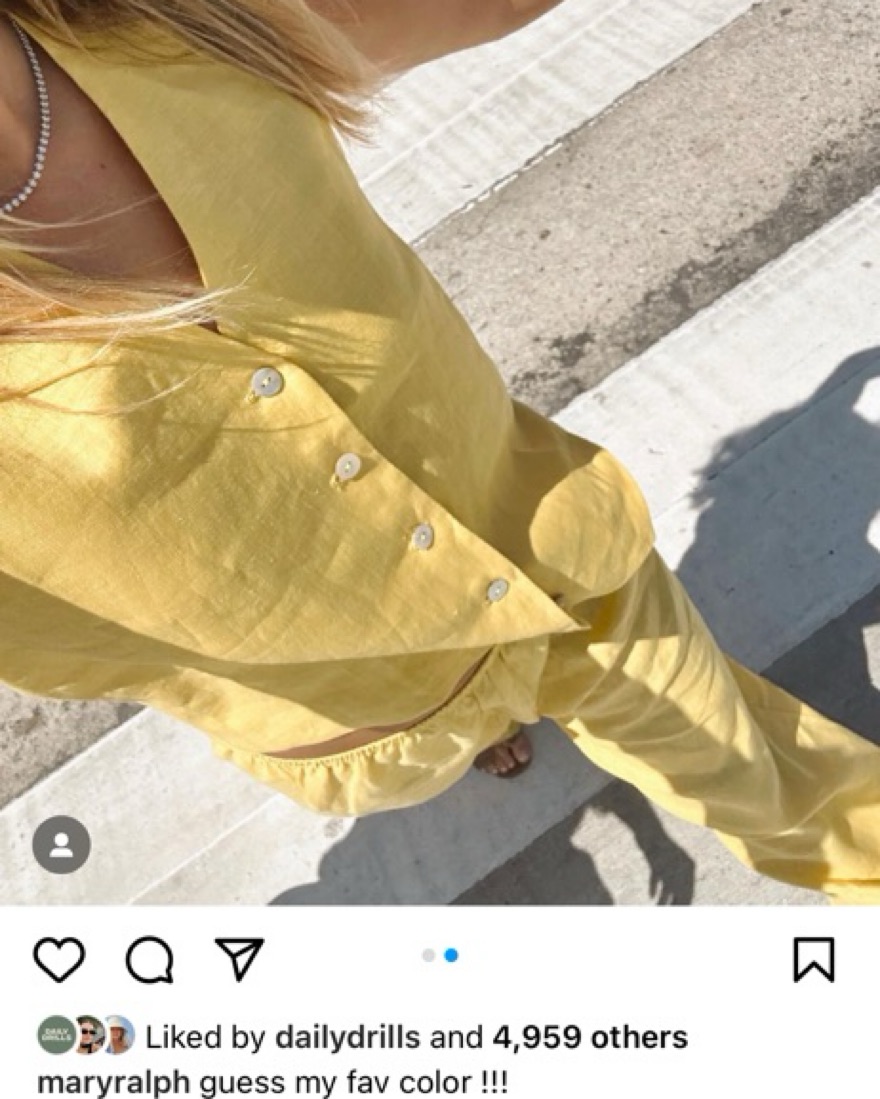Like this post with the heart icon
The image size is (880, 1099).
[x=58, y=960]
